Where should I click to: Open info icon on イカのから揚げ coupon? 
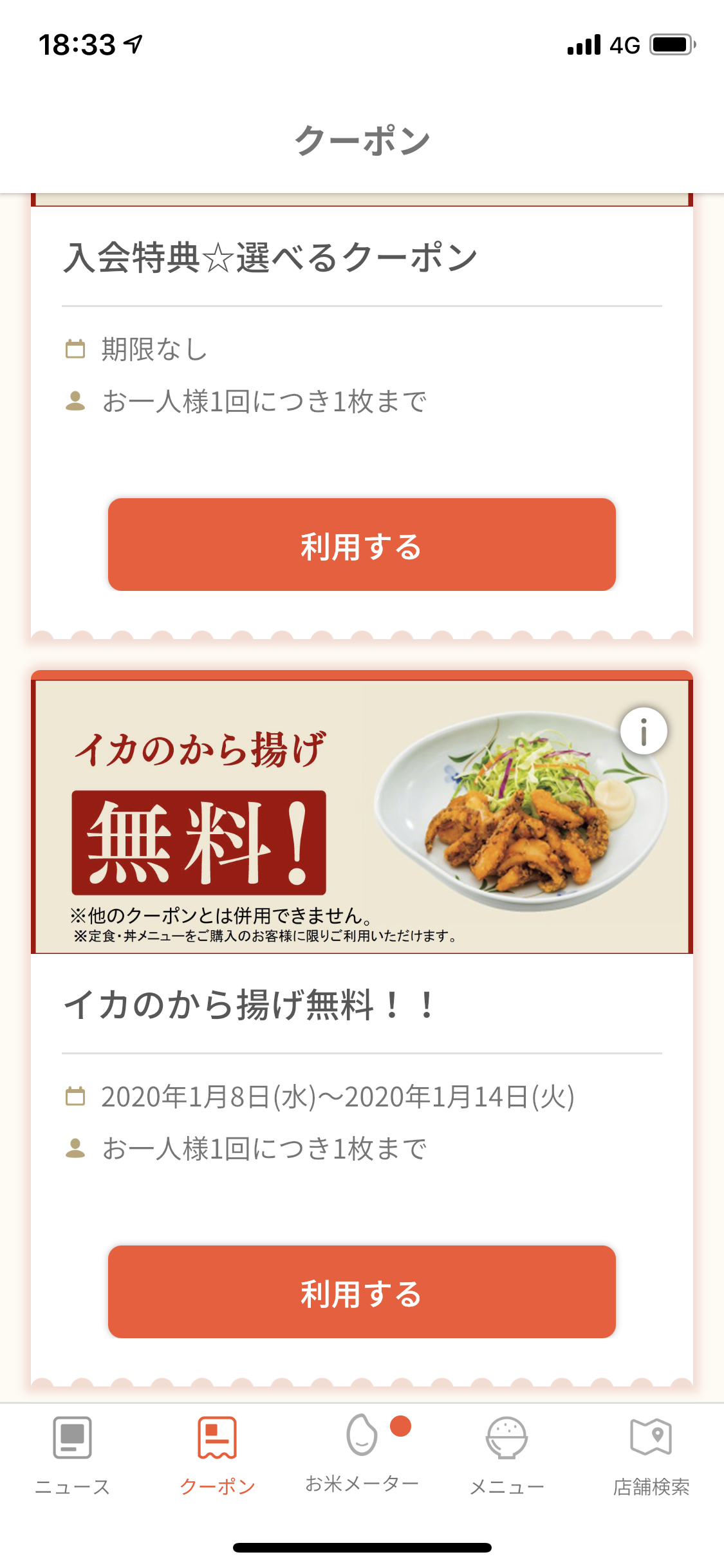point(644,731)
